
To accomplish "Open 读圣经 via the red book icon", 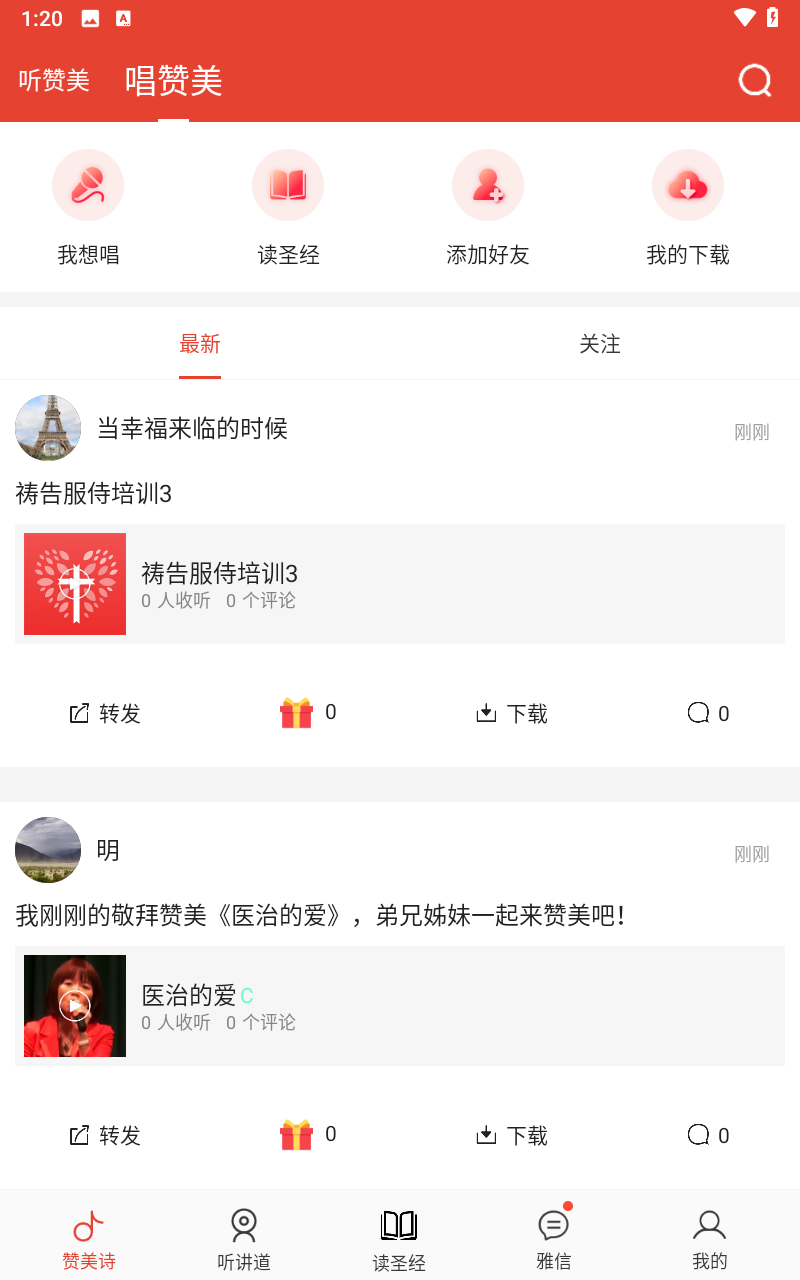I will tap(288, 185).
